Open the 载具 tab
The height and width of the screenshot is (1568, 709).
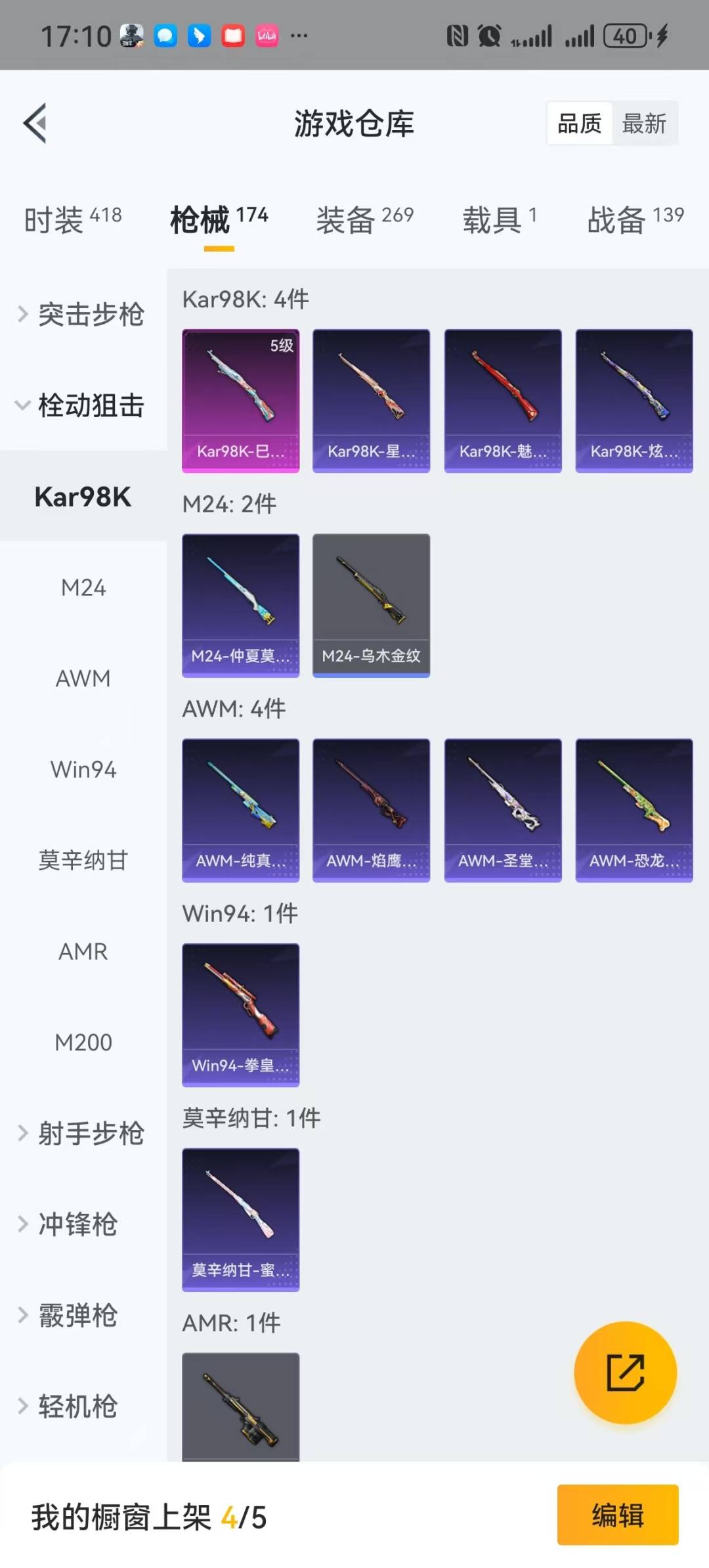[499, 219]
